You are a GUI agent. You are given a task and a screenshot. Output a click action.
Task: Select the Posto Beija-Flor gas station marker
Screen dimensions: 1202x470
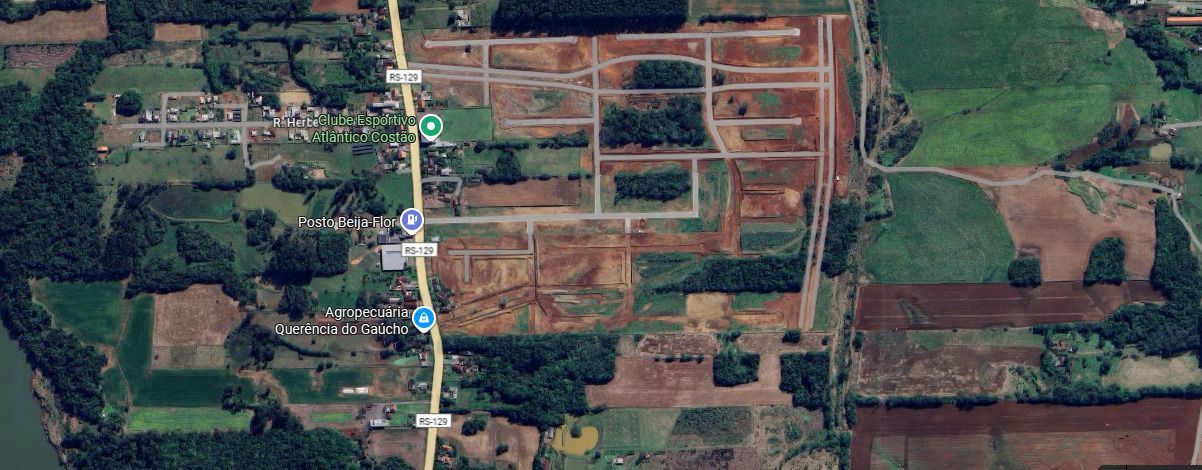click(411, 220)
